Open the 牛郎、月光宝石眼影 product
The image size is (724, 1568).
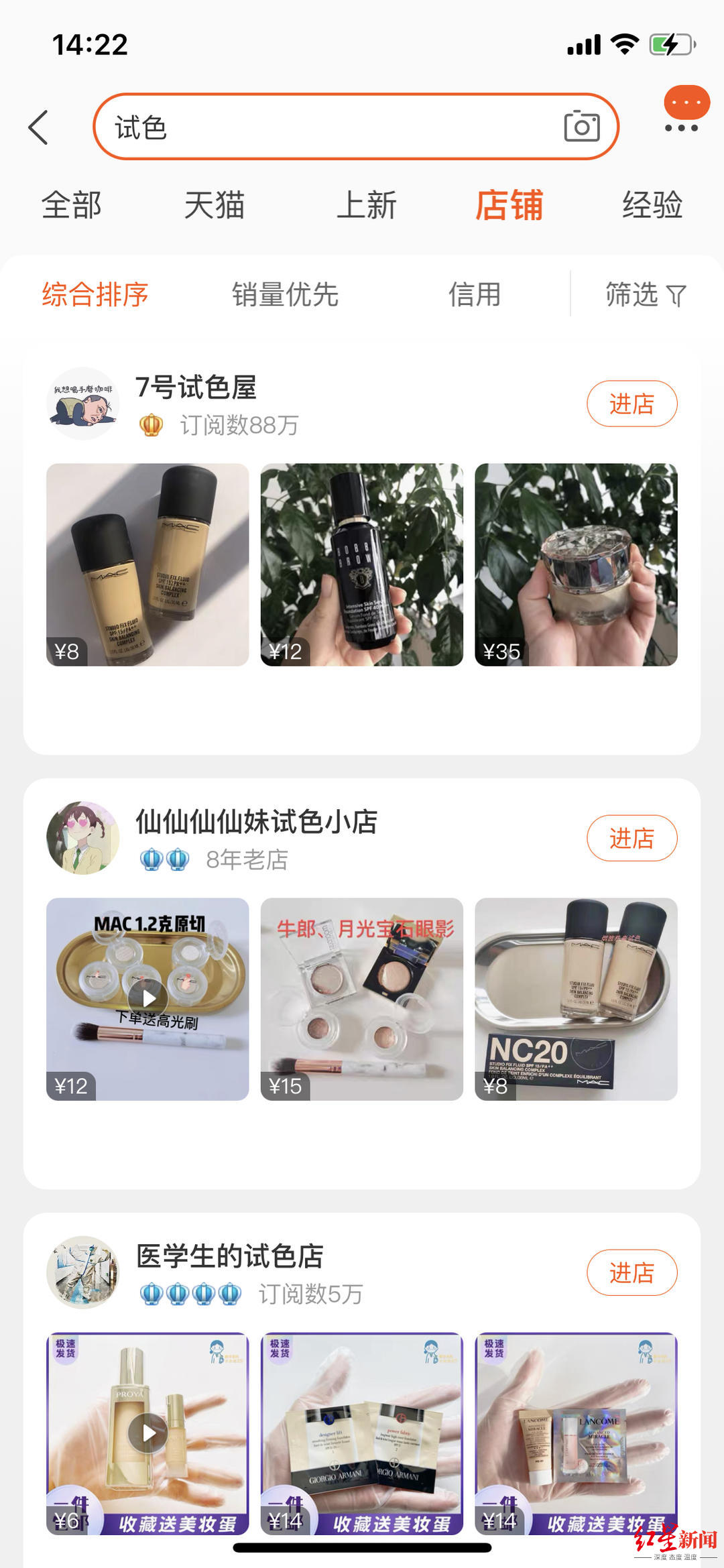pyautogui.click(x=361, y=999)
